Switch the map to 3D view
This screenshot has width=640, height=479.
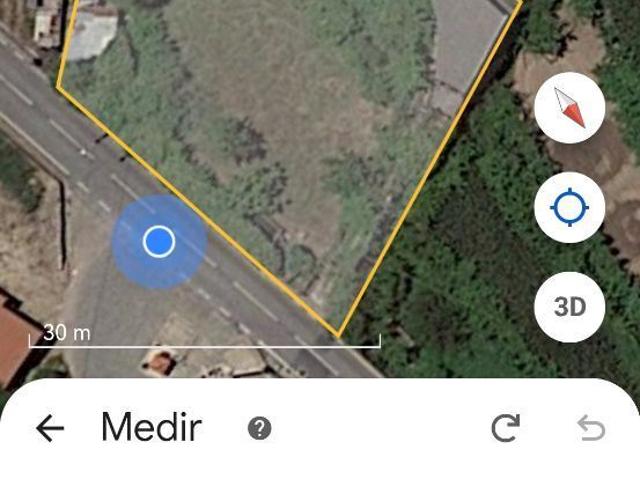click(x=570, y=306)
